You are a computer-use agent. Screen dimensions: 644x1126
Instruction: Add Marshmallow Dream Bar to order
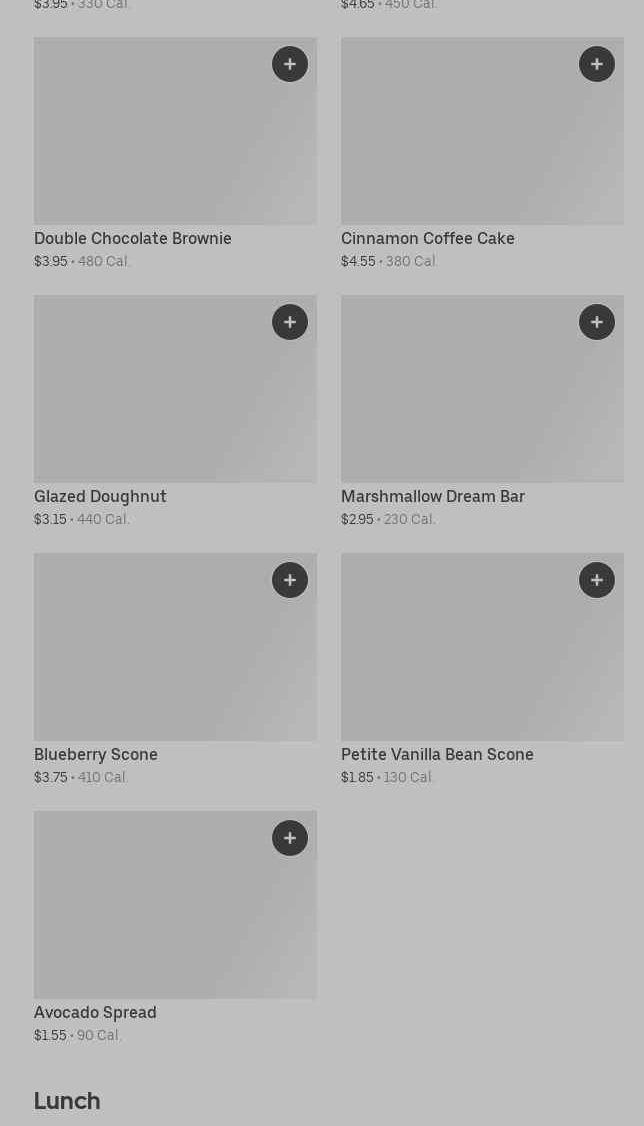(x=597, y=322)
